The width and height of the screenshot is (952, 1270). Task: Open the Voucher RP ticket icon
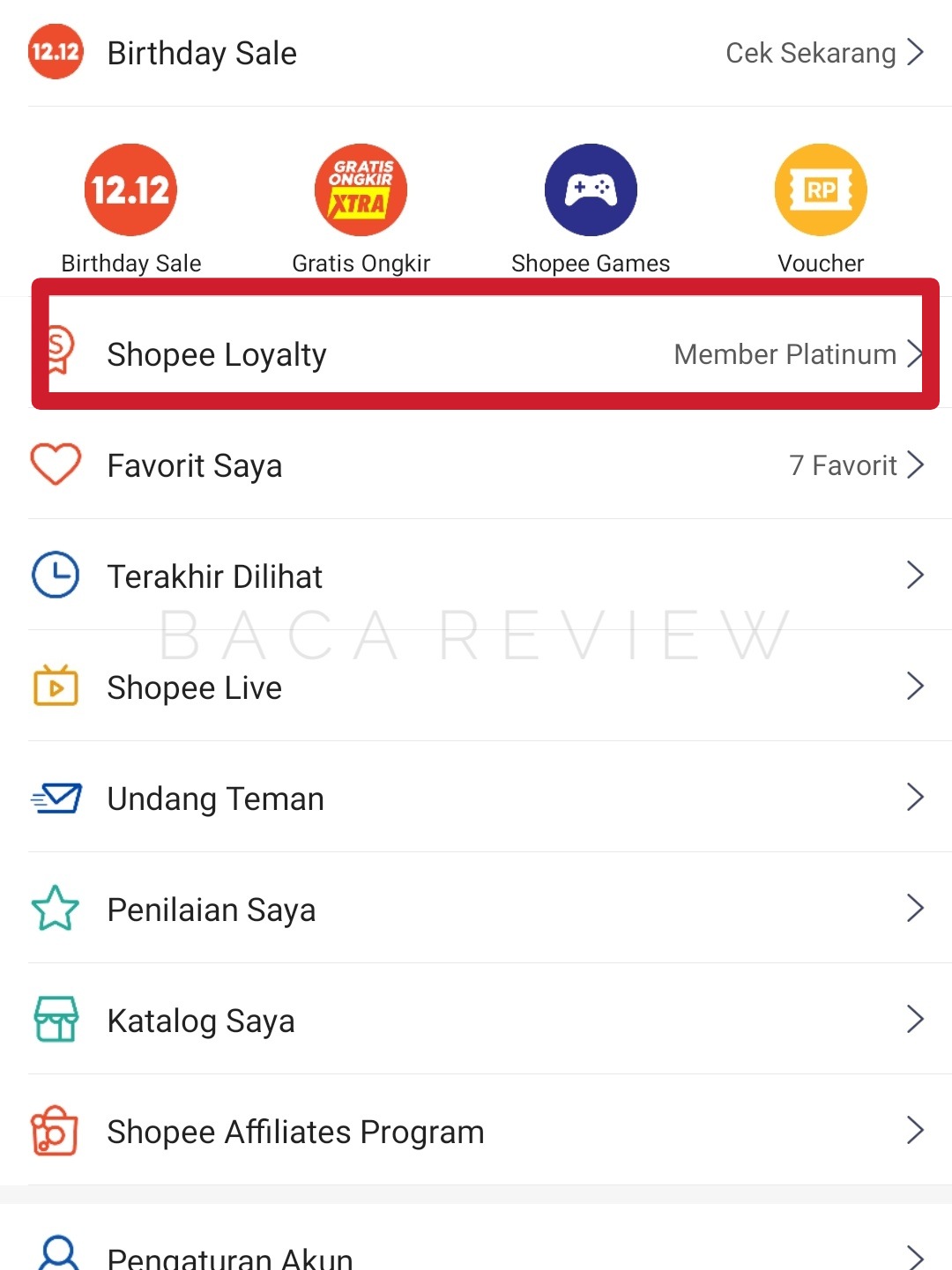820,189
